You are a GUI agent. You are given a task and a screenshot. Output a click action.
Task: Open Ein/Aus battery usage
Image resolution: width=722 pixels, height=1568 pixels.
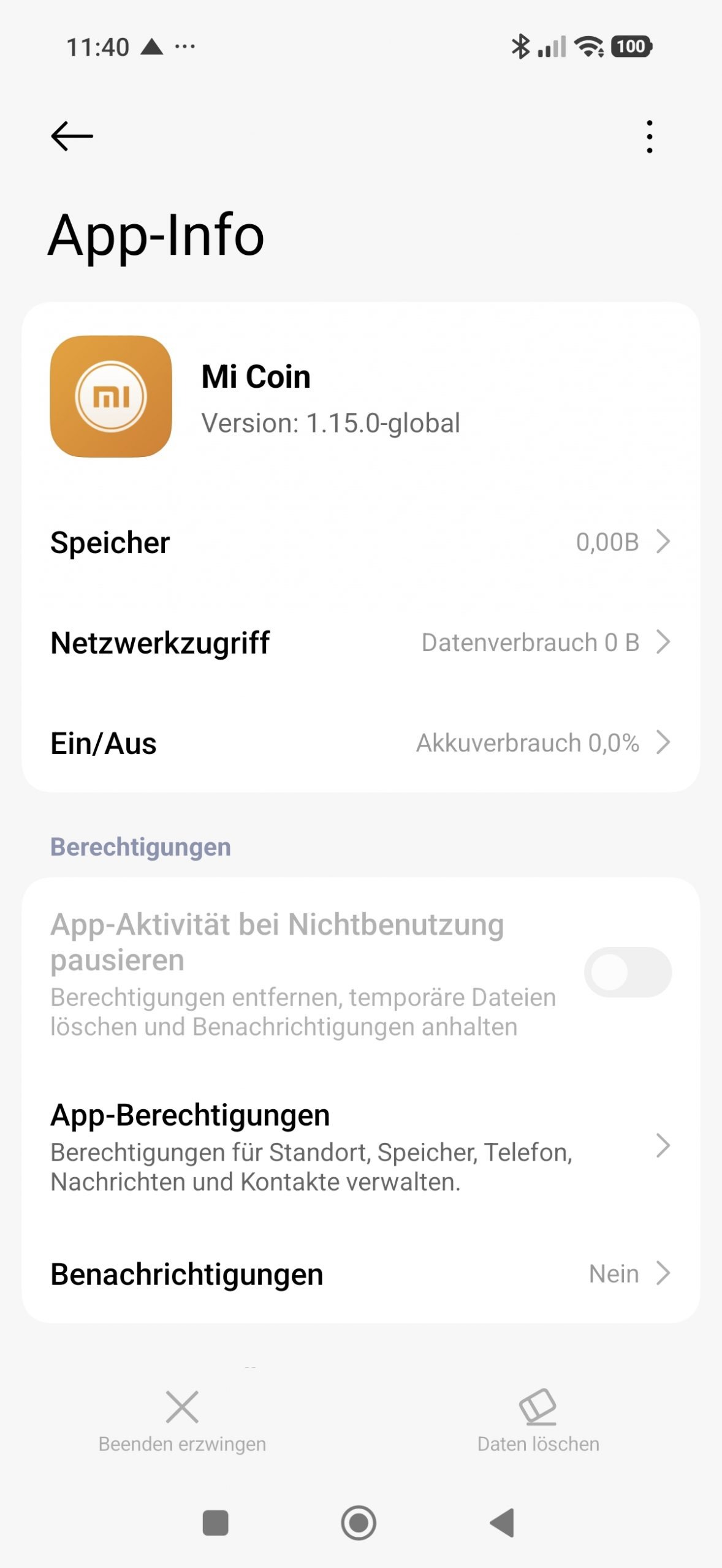(x=361, y=743)
